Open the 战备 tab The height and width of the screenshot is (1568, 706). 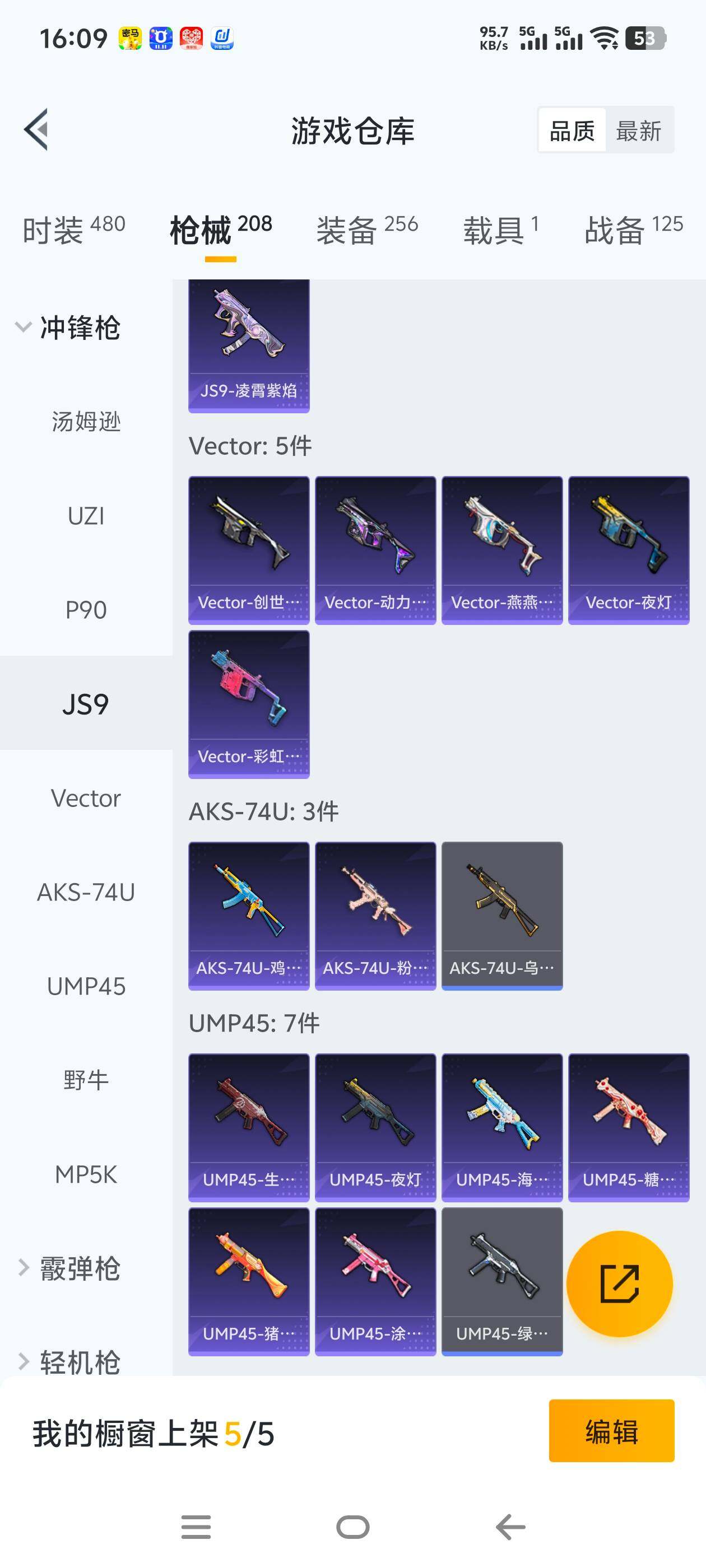coord(633,230)
